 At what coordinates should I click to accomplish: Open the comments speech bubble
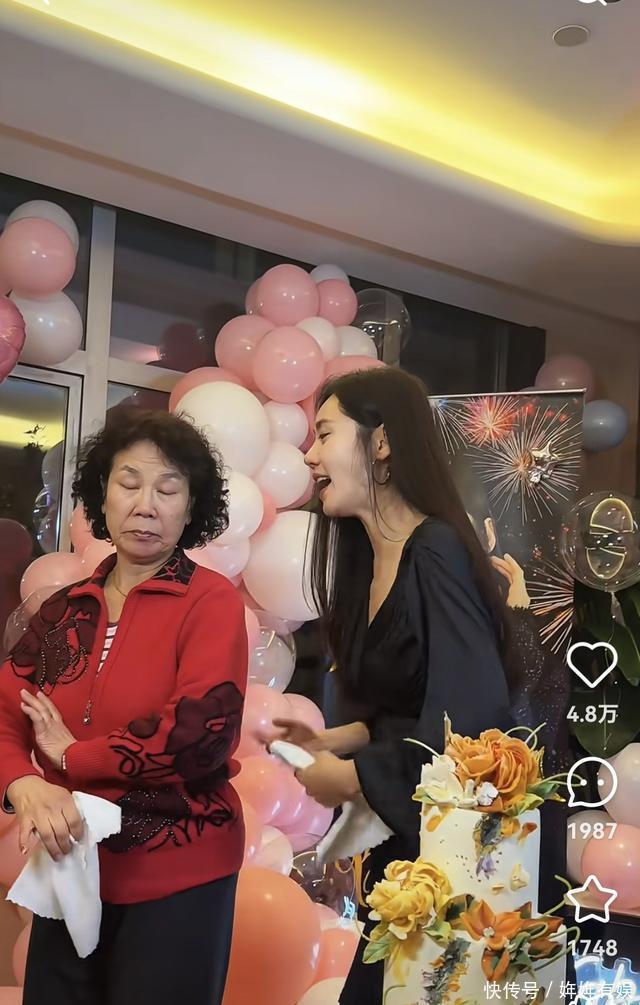(592, 782)
